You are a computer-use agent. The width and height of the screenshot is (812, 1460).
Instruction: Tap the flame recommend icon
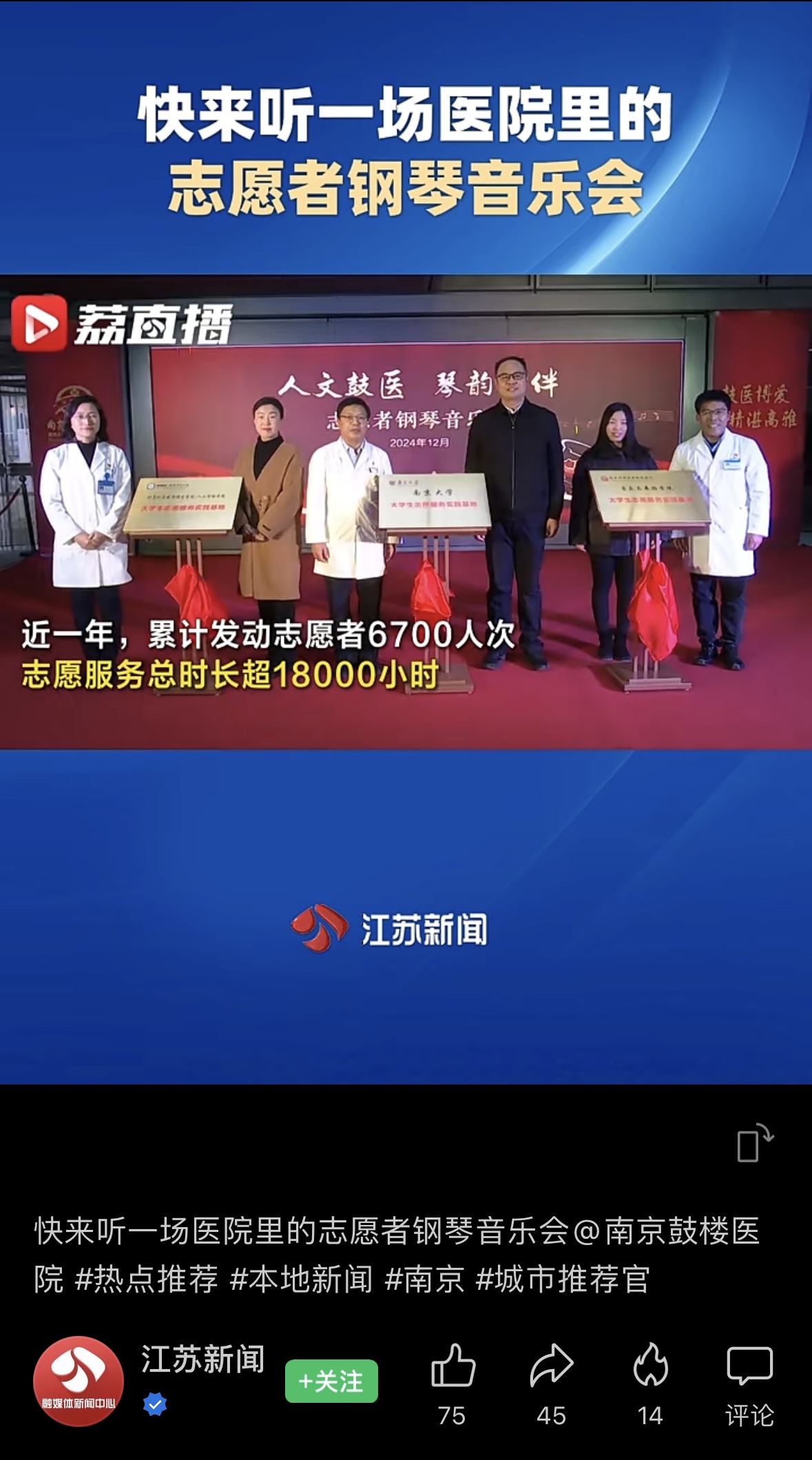click(x=650, y=1366)
